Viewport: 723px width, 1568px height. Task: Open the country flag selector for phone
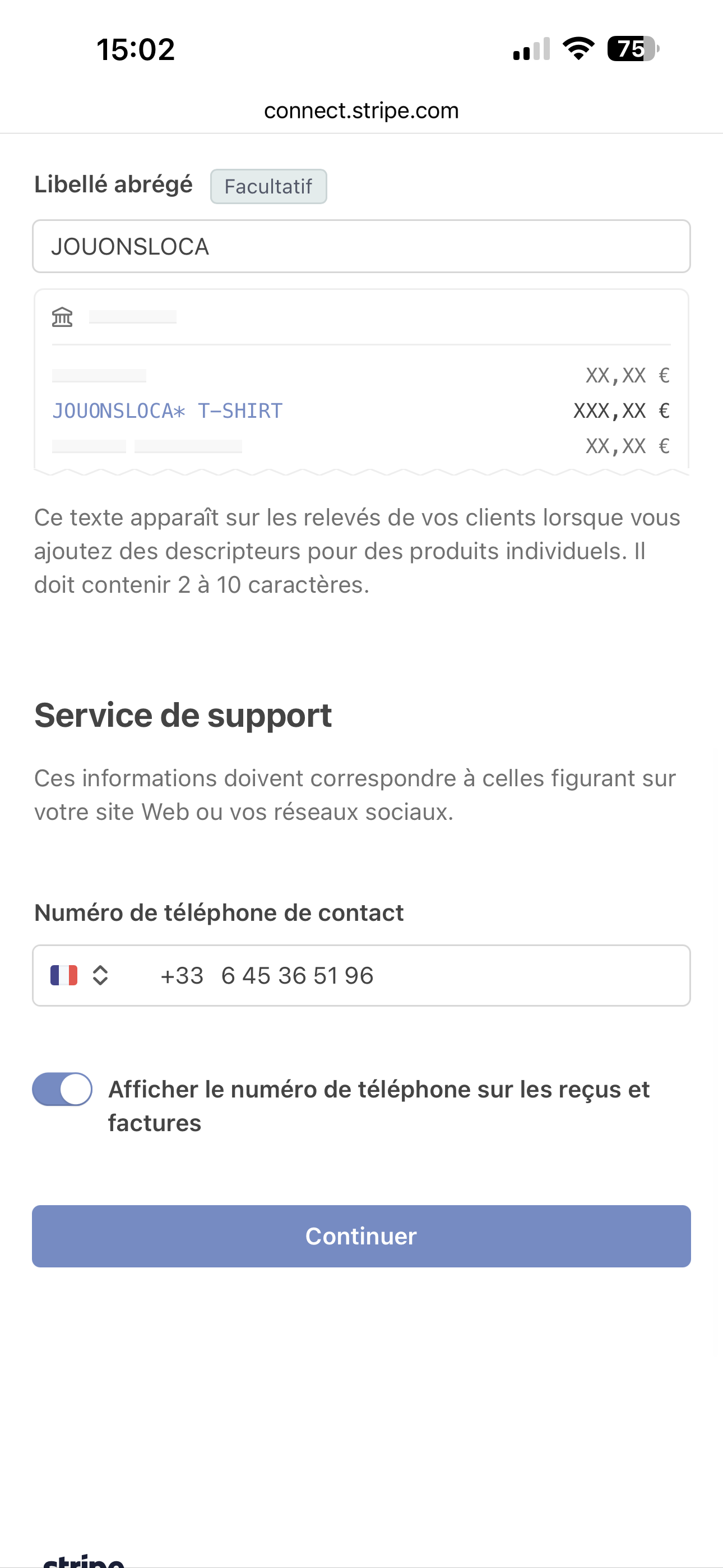tap(79, 975)
